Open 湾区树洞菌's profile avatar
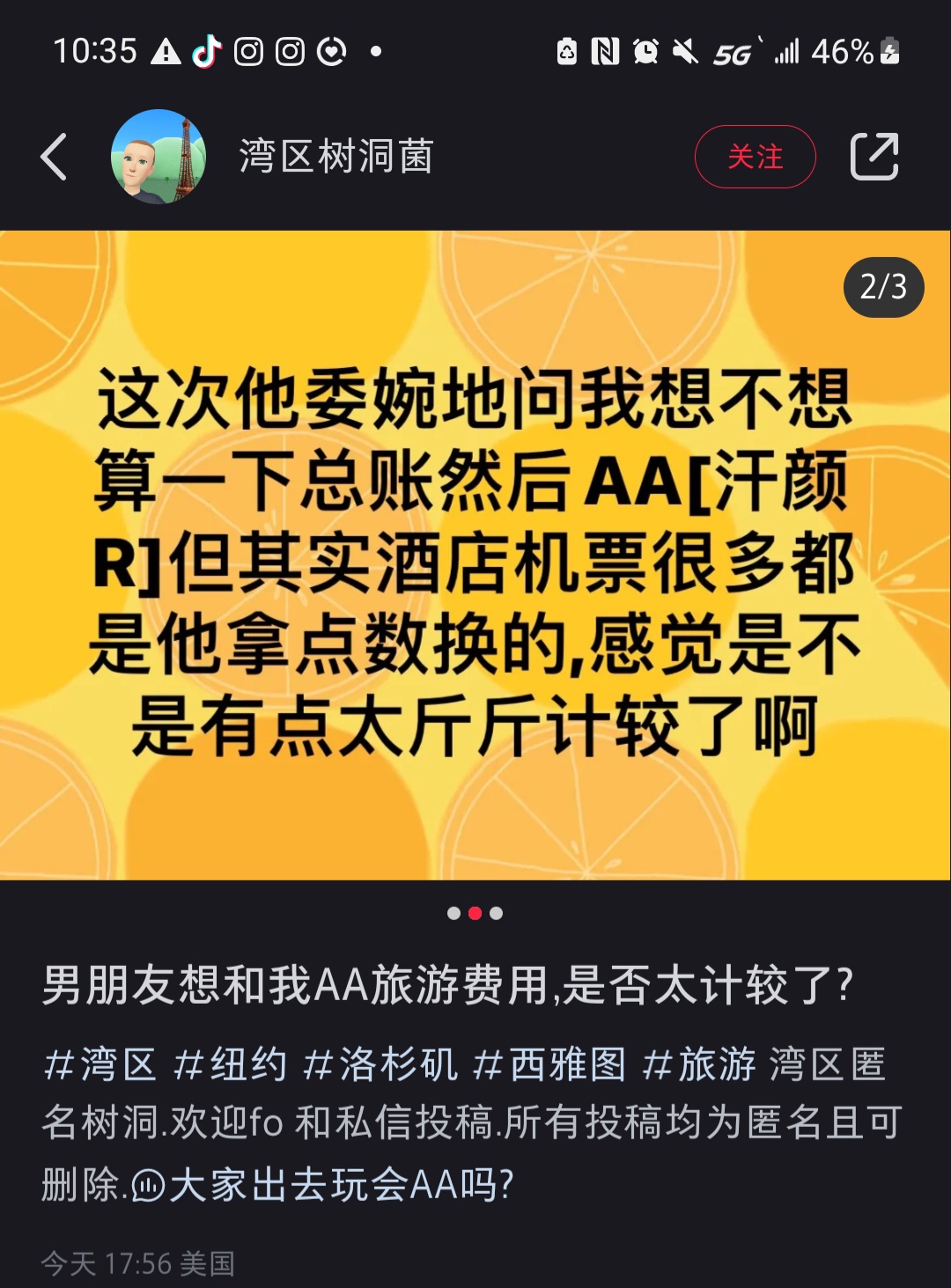The height and width of the screenshot is (1288, 951). [158, 157]
